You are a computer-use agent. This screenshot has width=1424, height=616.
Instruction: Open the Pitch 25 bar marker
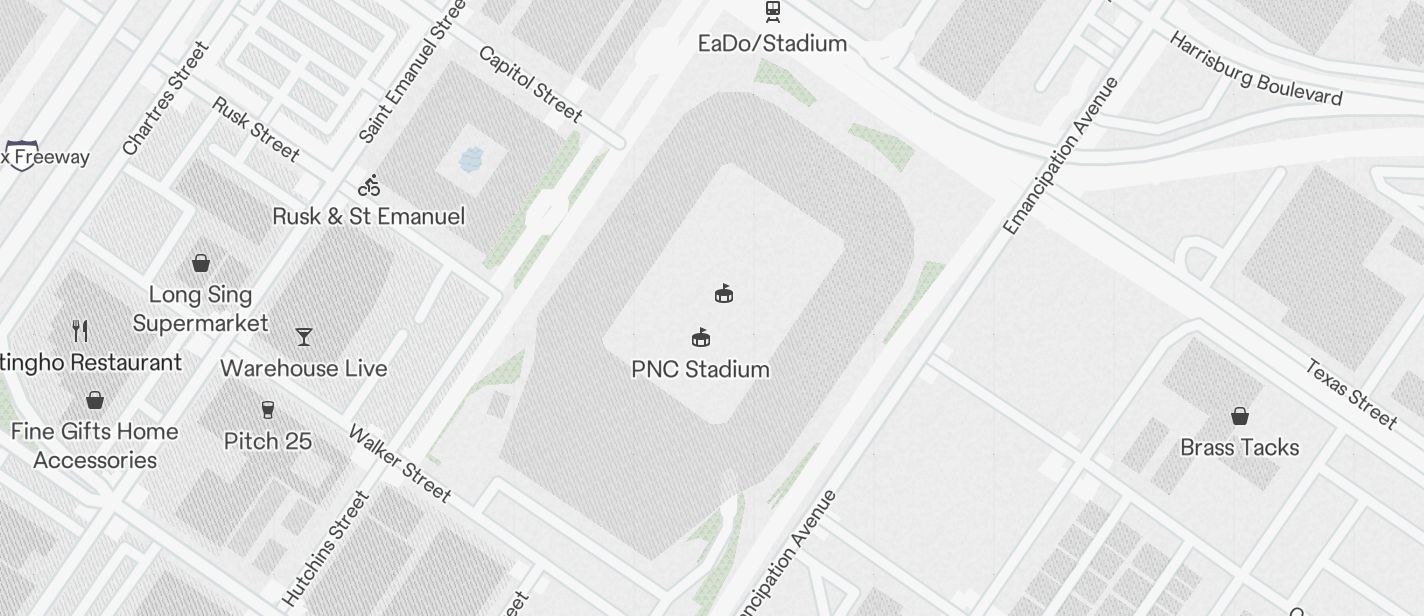coord(267,409)
